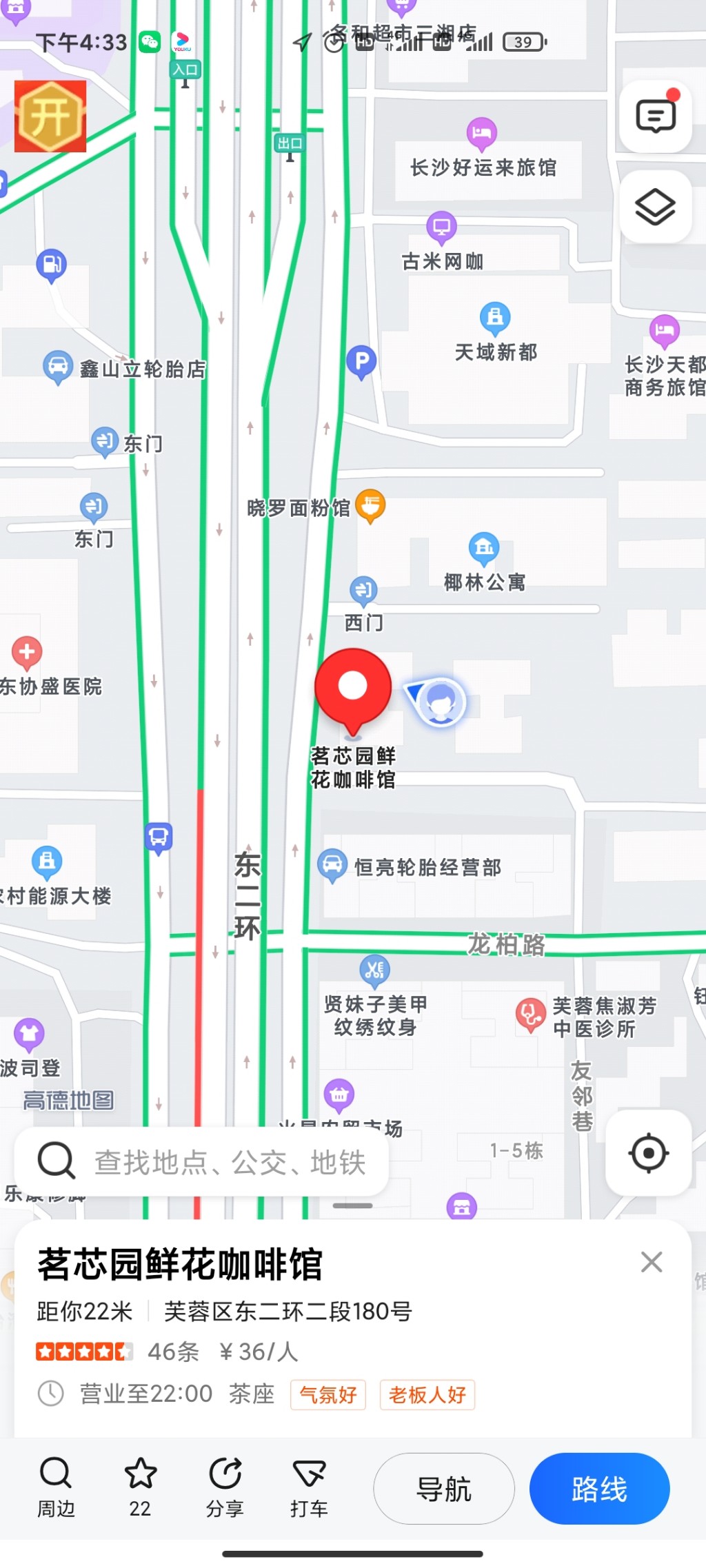View routes with the 路线 button
The height and width of the screenshot is (1568, 706).
599,1489
